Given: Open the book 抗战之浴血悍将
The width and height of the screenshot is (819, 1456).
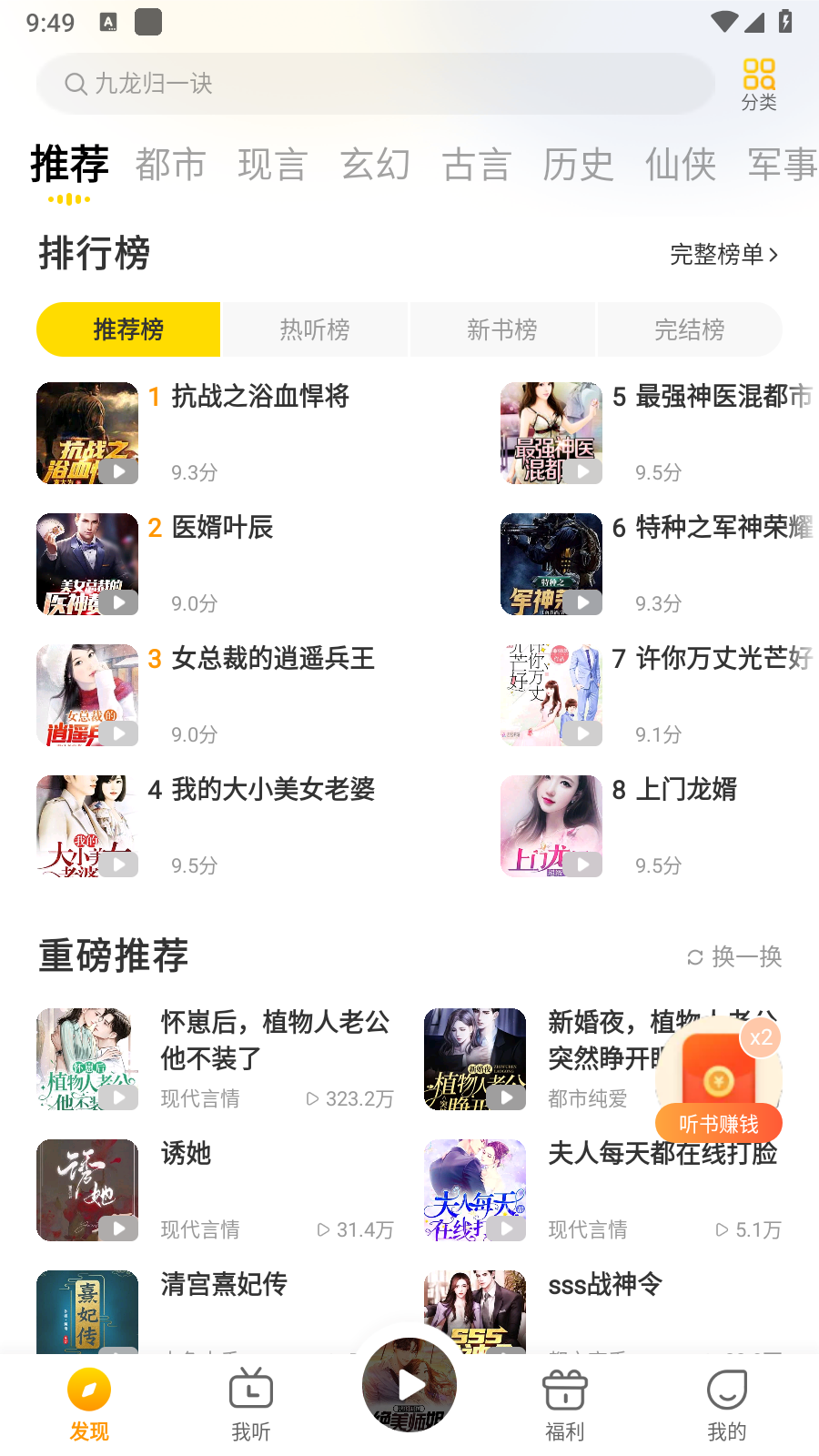Looking at the screenshot, I should click(x=260, y=397).
